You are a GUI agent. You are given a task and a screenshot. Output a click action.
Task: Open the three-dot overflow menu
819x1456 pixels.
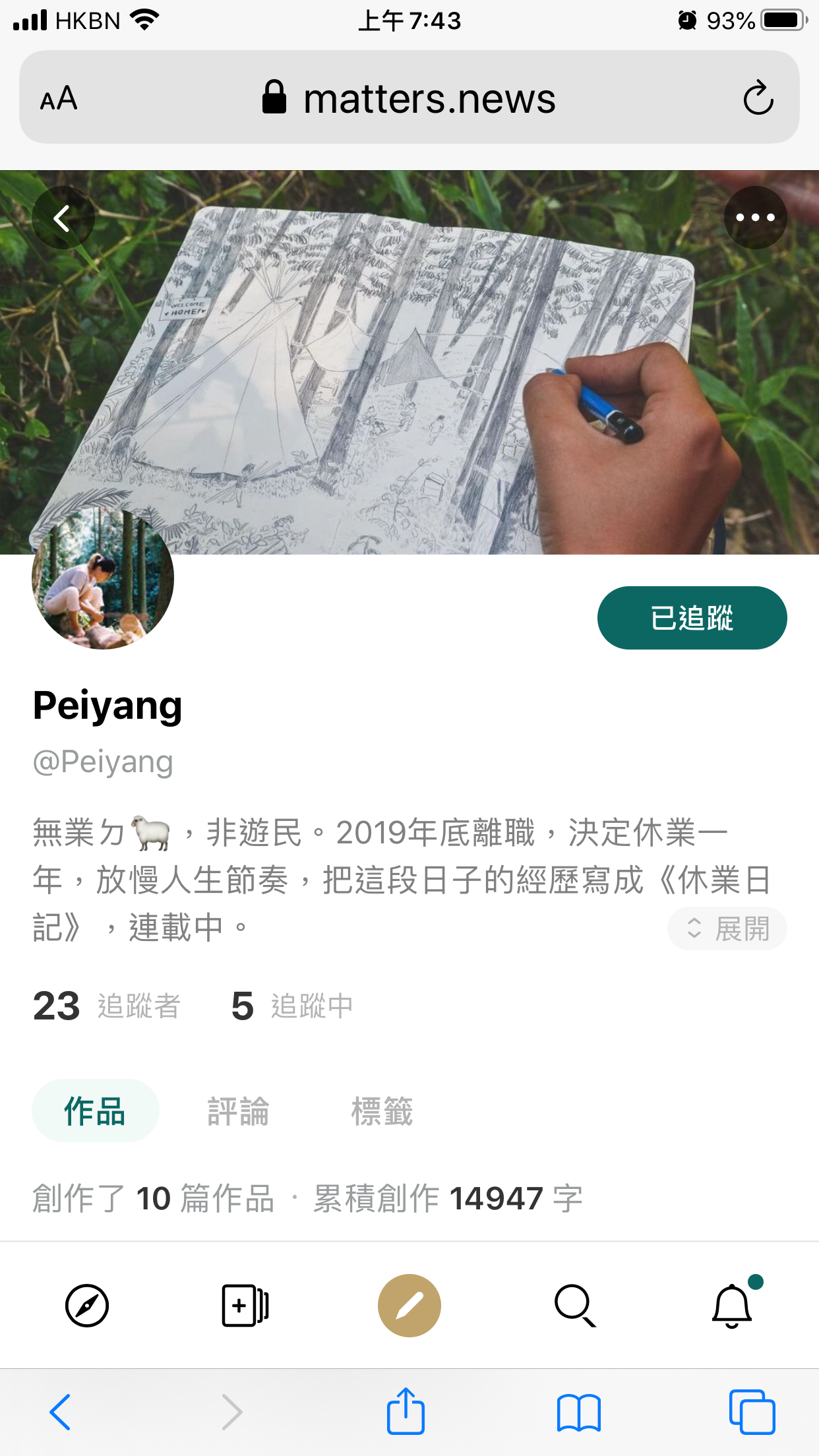pos(755,218)
